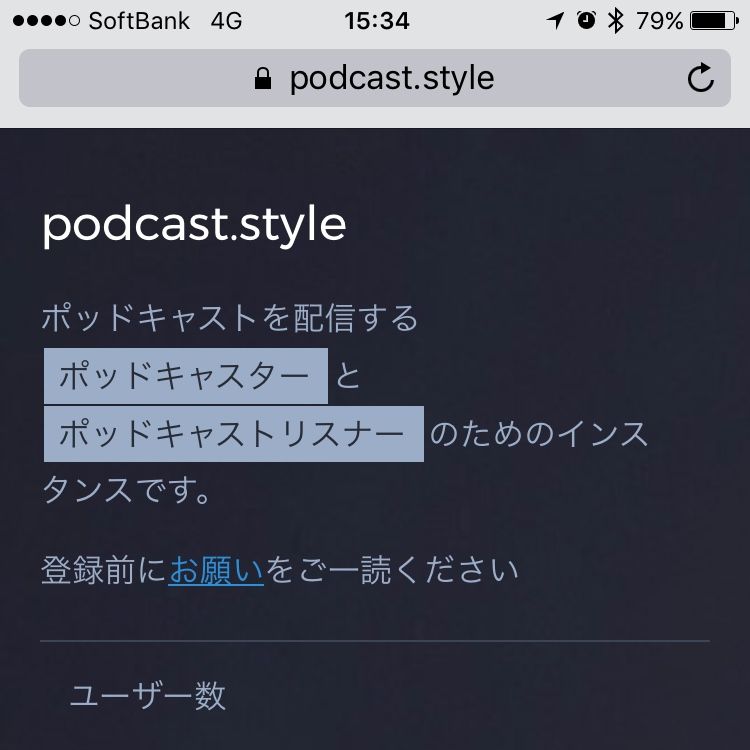Open the お願い link
Viewport: 750px width, 750px height.
point(216,570)
